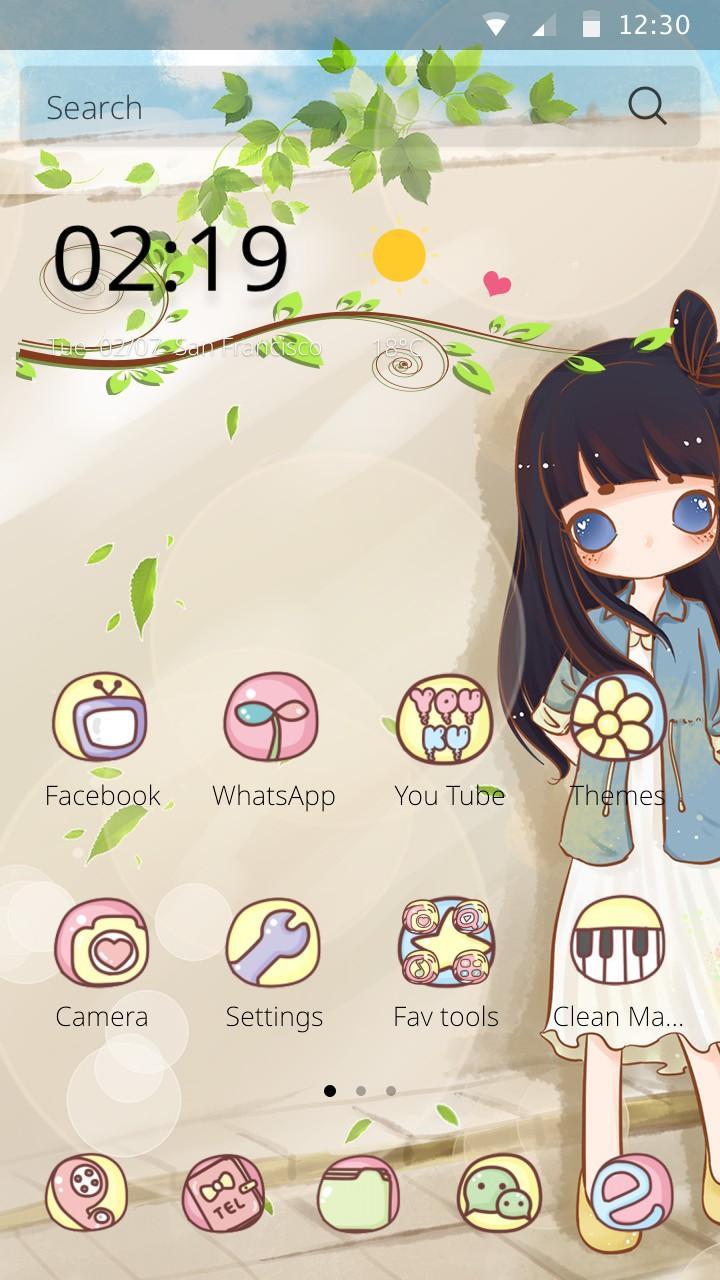The height and width of the screenshot is (1280, 720).
Task: Open the You Tube app
Action: [446, 720]
